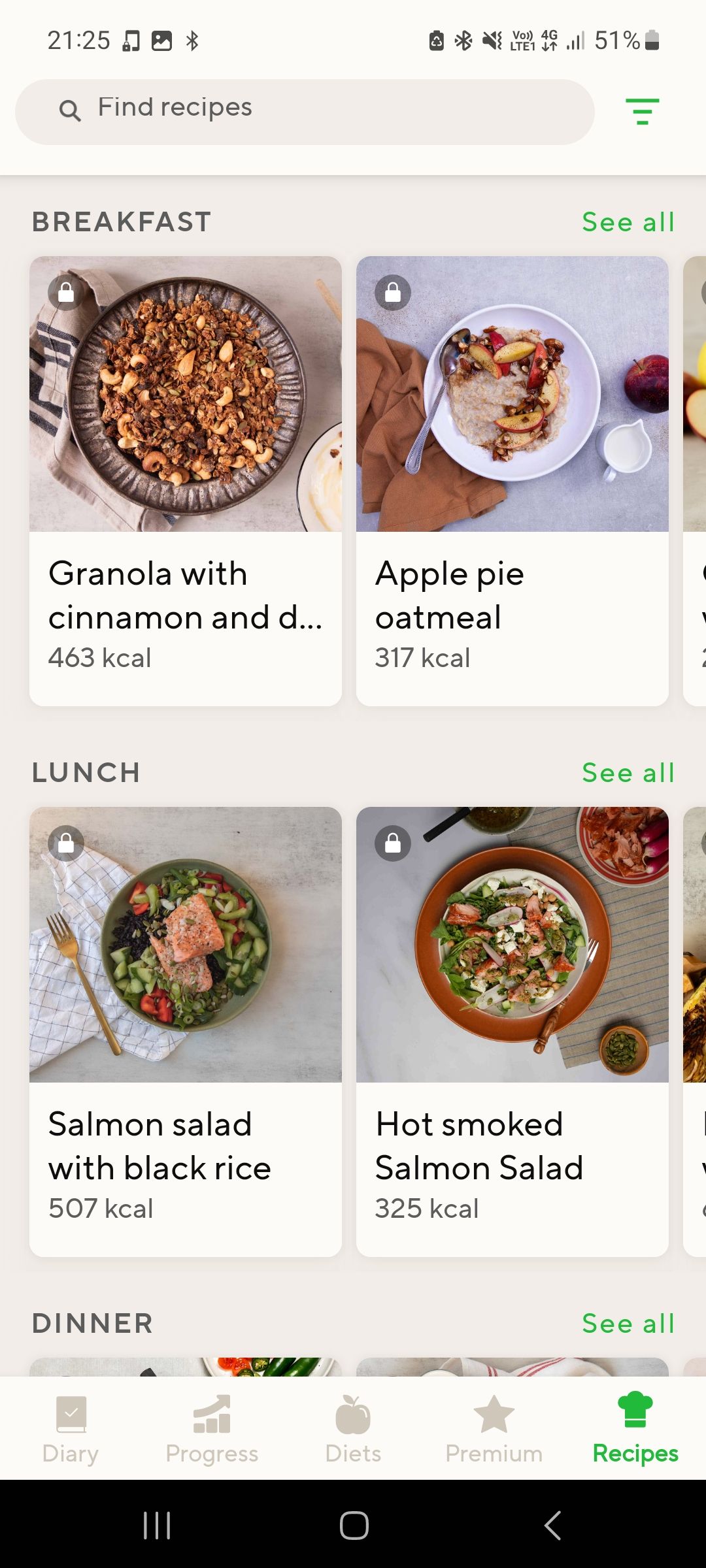Tap the lock icon on Granola recipe

66,292
